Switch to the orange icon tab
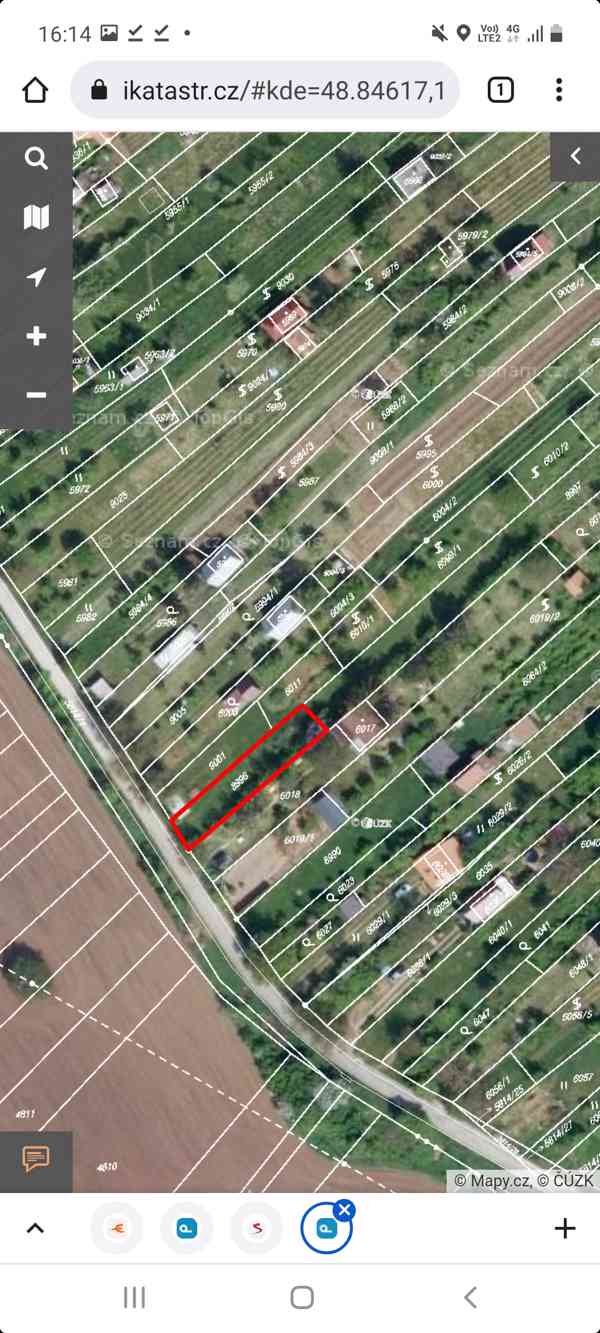 (116, 1228)
